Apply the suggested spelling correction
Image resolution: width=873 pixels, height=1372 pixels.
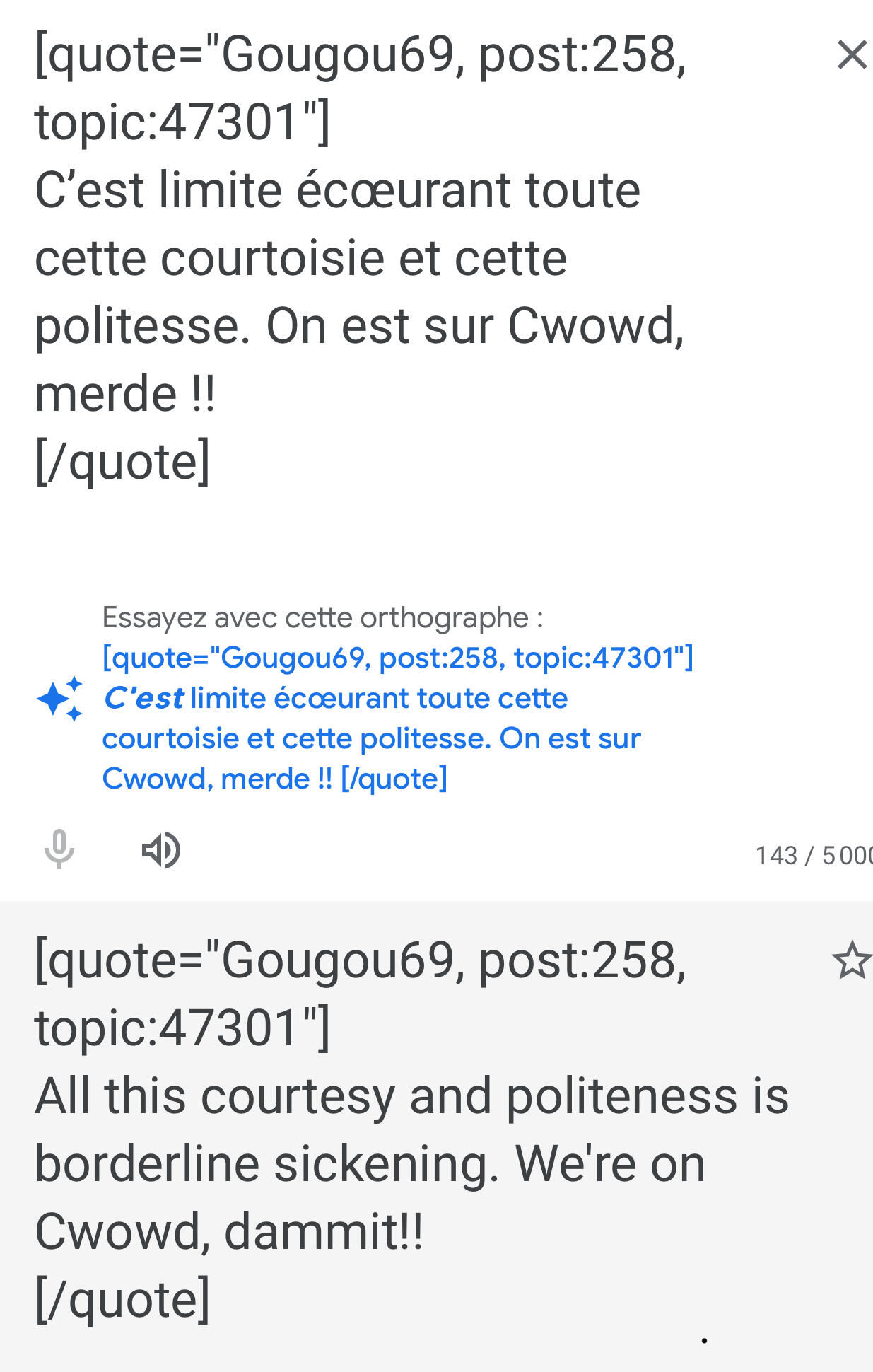pyautogui.click(x=396, y=718)
